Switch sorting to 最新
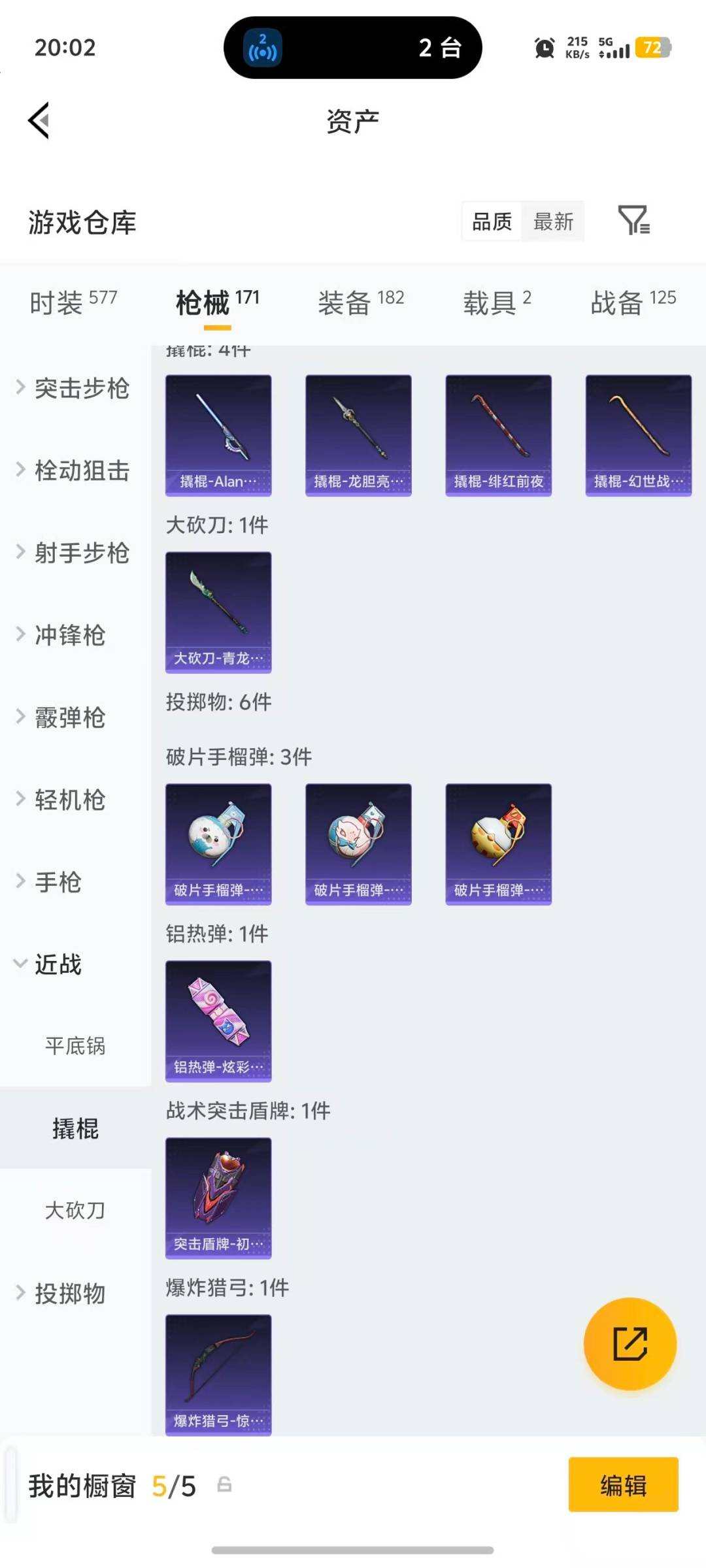Screen dimensions: 706x1568 (x=552, y=222)
